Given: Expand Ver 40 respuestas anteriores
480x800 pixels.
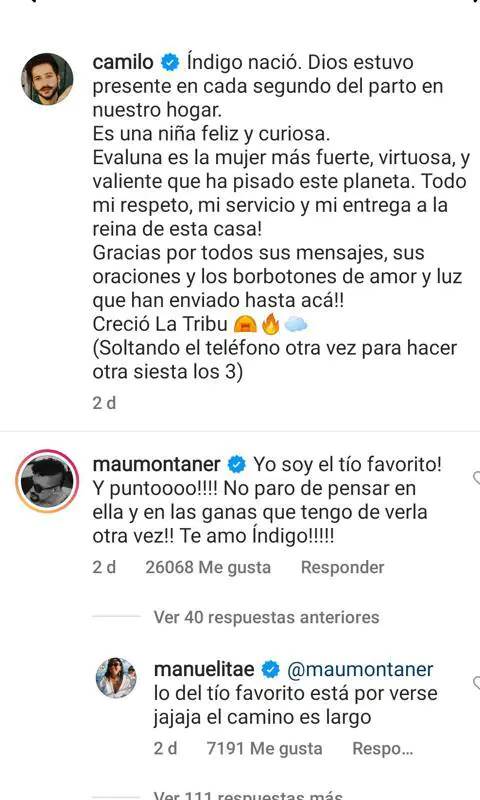Looking at the screenshot, I should click(x=266, y=617).
